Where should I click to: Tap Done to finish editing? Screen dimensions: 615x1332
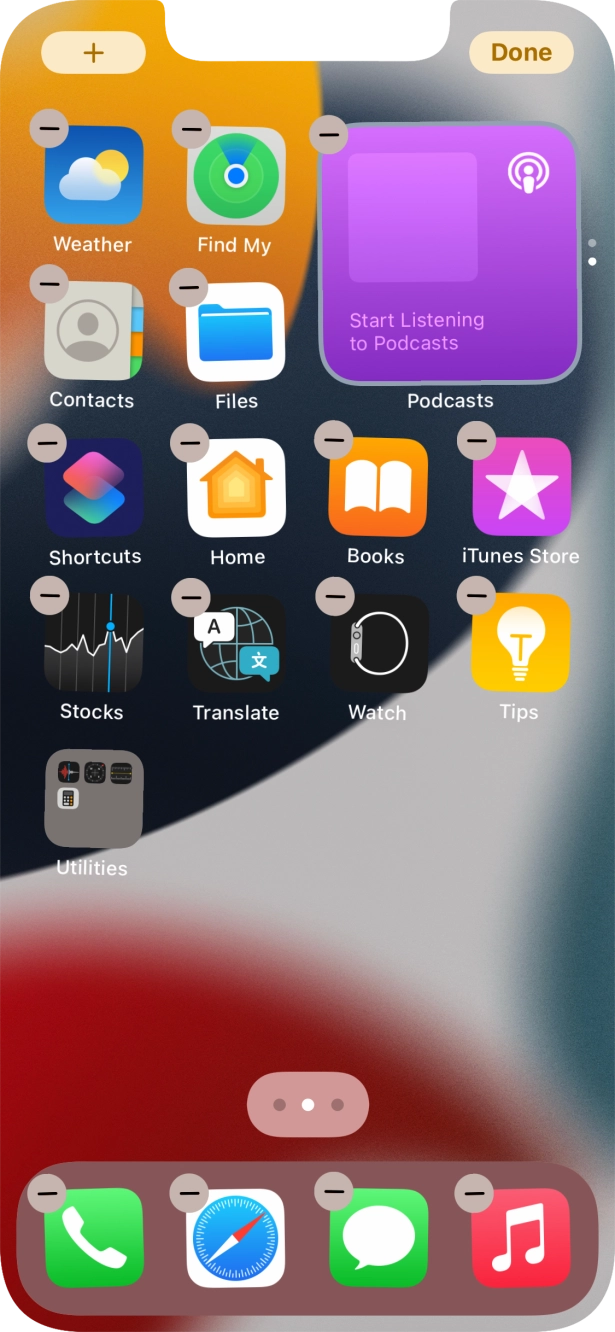point(521,53)
